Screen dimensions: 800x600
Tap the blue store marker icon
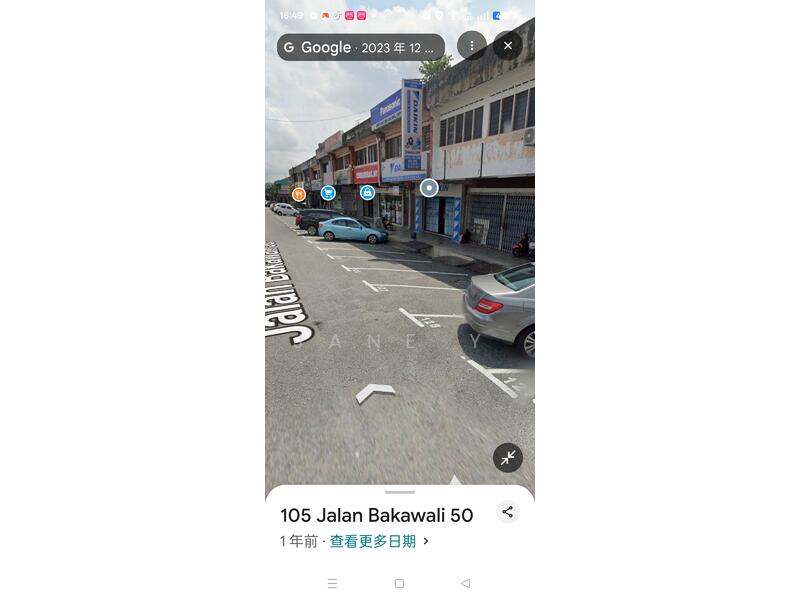pos(367,192)
